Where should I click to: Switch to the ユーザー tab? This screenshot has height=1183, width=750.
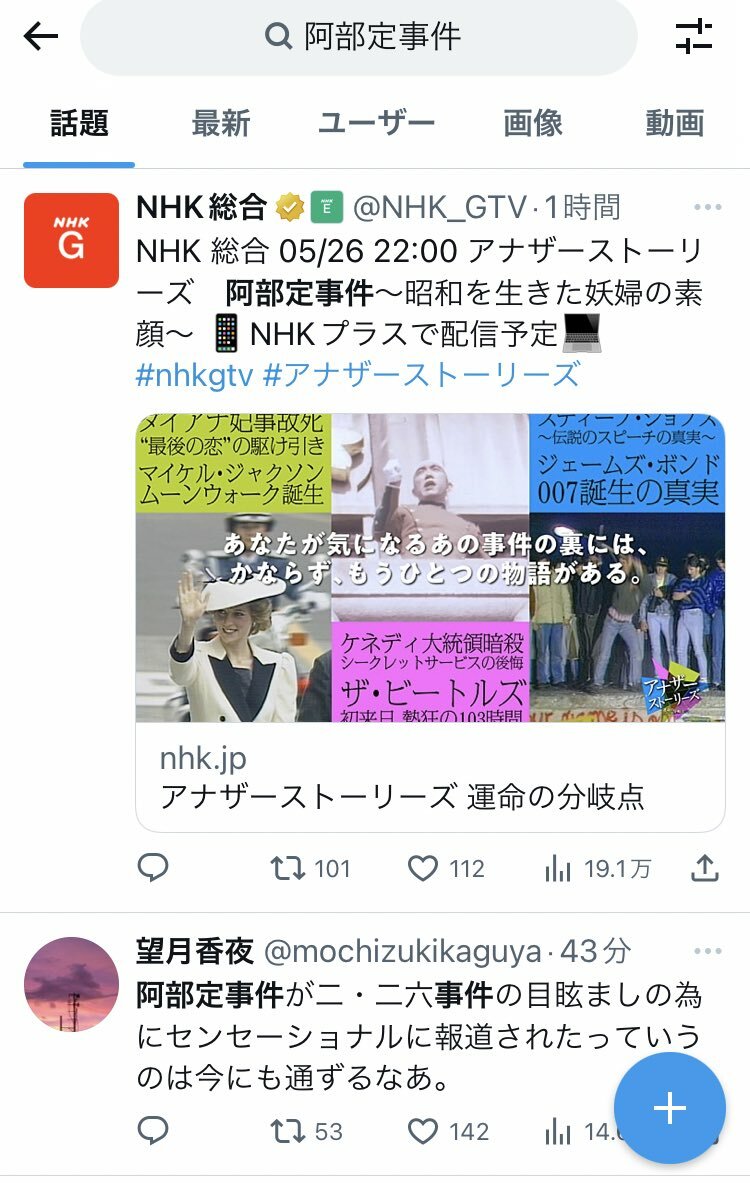376,124
